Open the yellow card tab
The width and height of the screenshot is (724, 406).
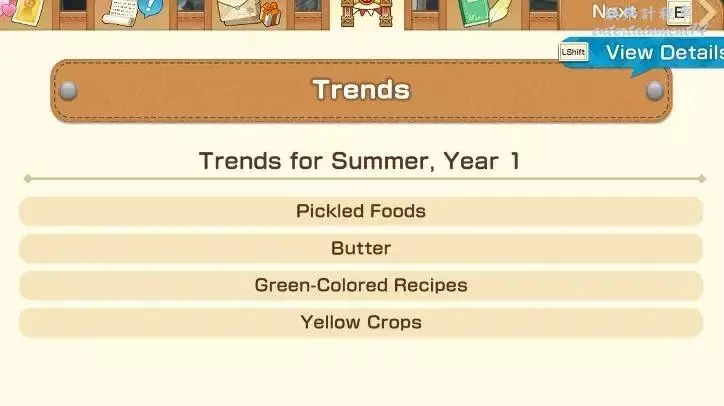click(x=24, y=12)
